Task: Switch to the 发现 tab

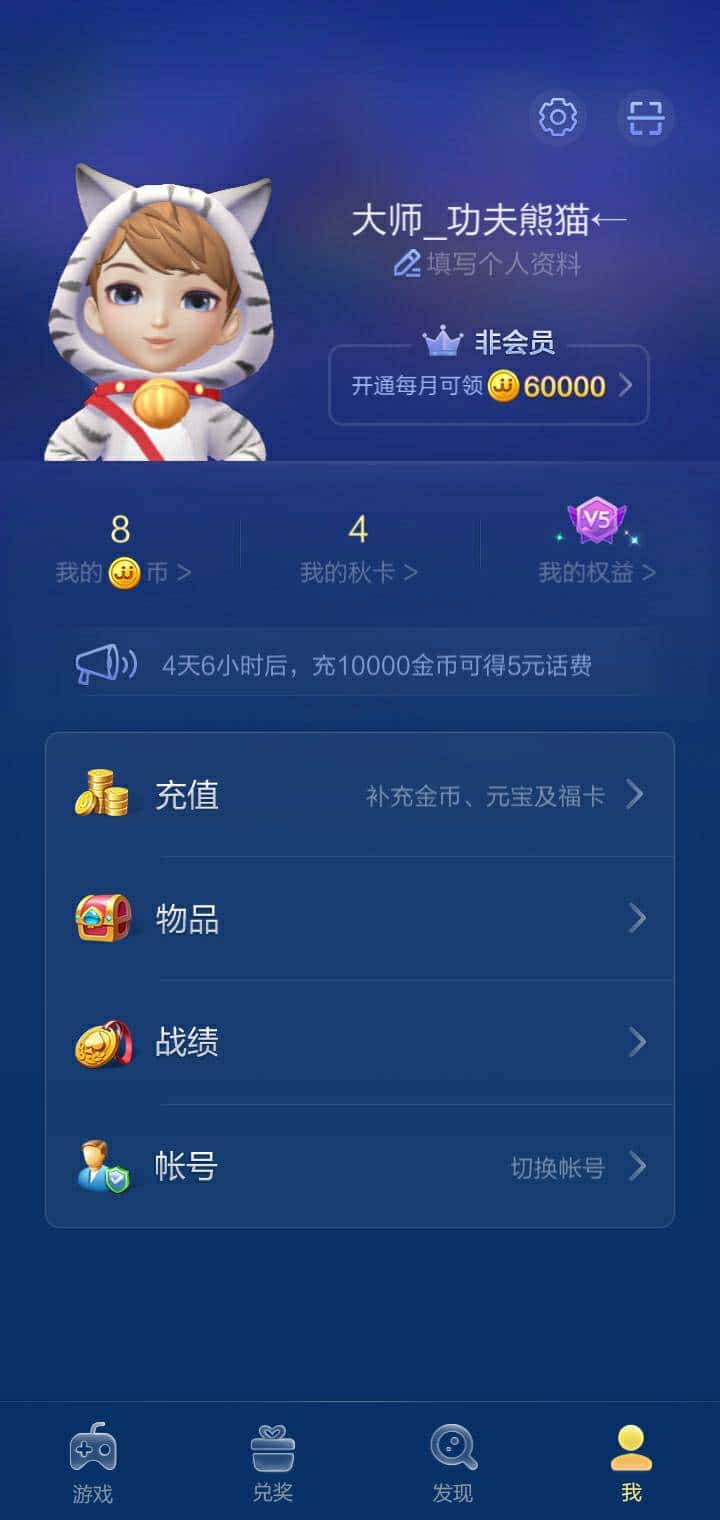Action: pyautogui.click(x=452, y=1460)
